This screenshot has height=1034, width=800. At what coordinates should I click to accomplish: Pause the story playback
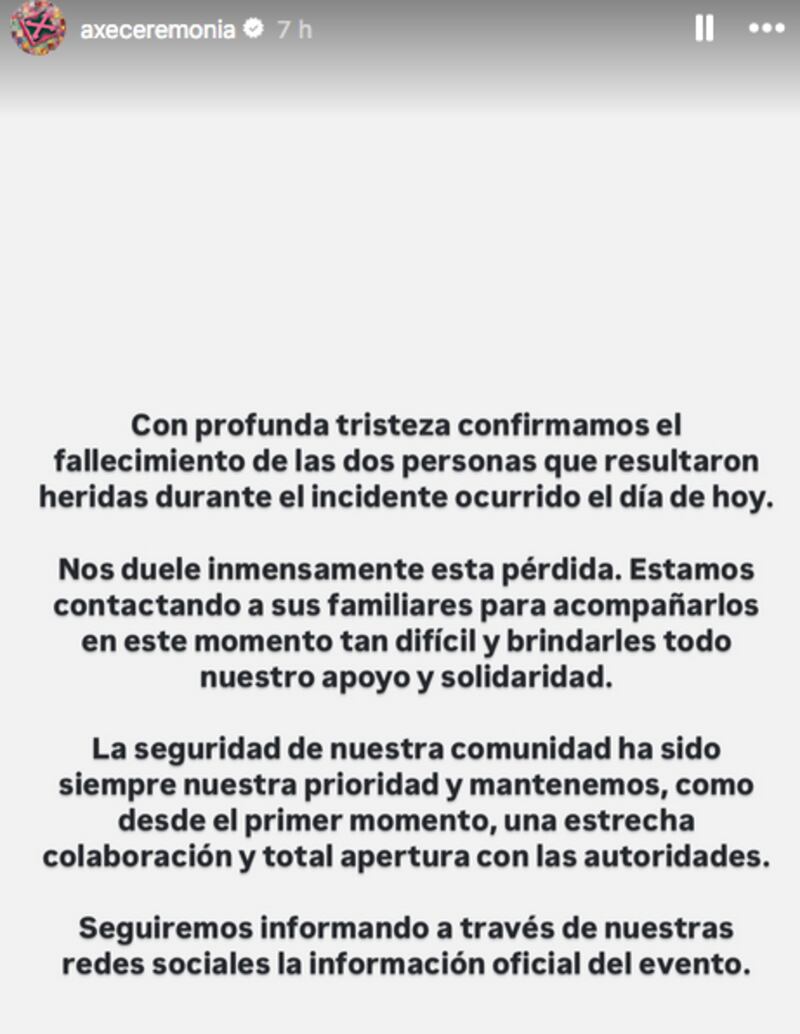(705, 30)
